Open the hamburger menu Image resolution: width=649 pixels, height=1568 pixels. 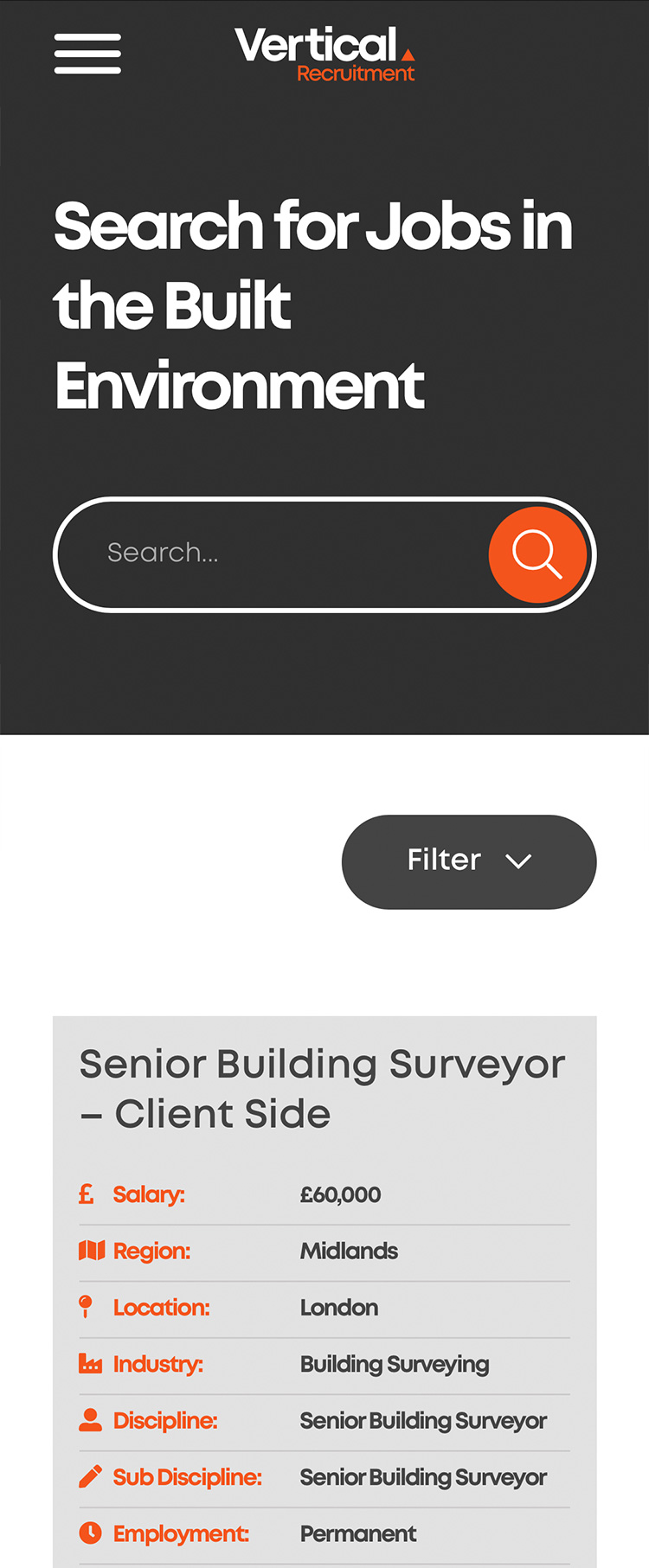click(x=87, y=54)
